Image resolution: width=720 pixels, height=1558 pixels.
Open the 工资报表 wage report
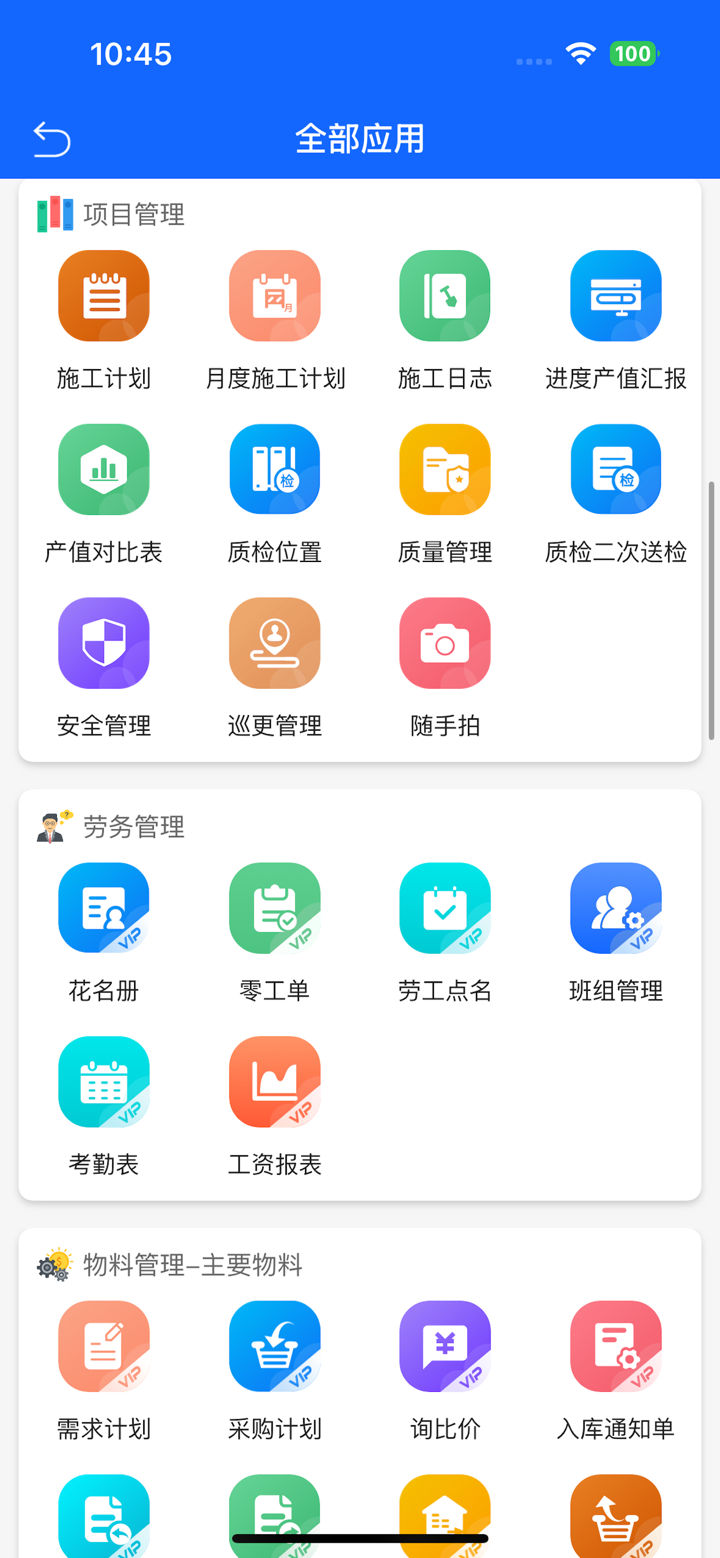[274, 1081]
